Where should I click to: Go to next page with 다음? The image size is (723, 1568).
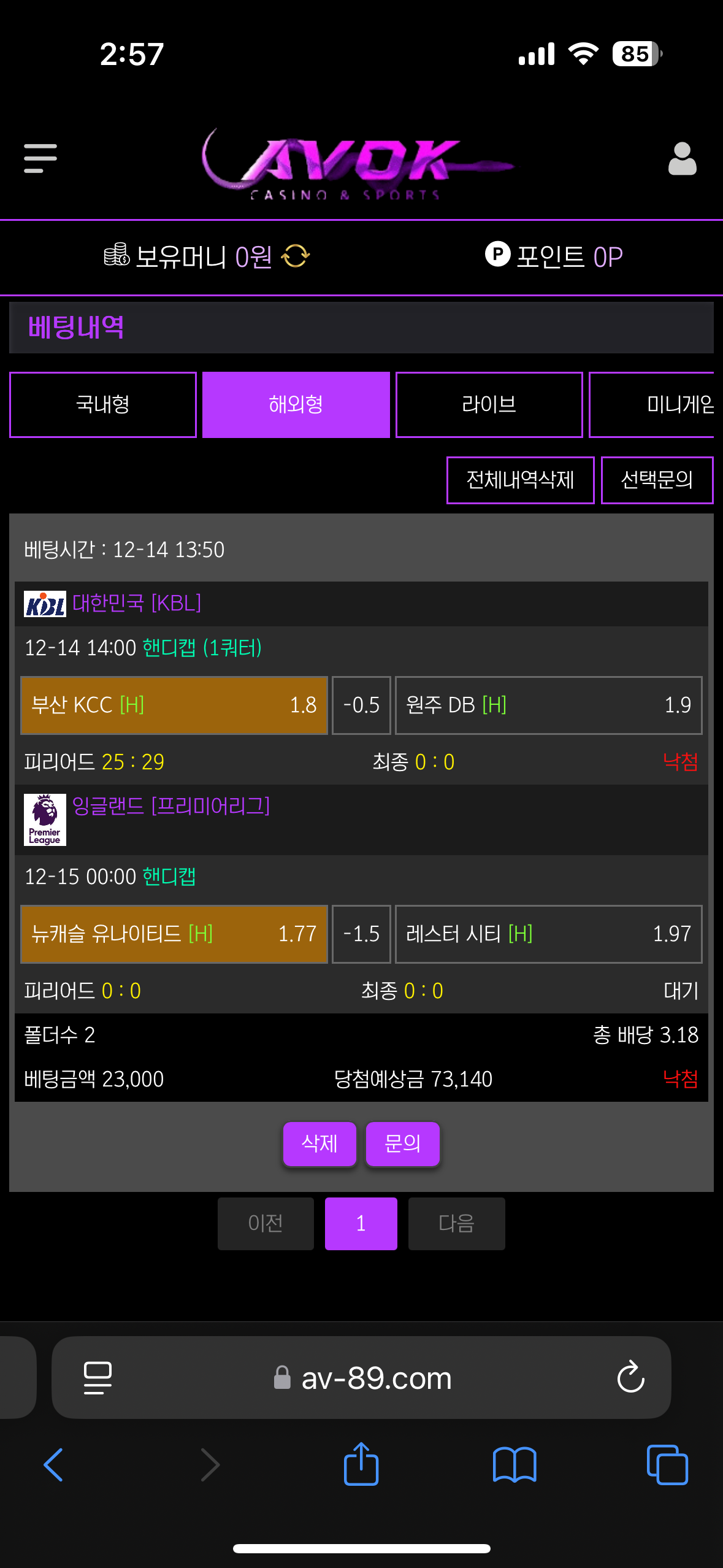(456, 1224)
